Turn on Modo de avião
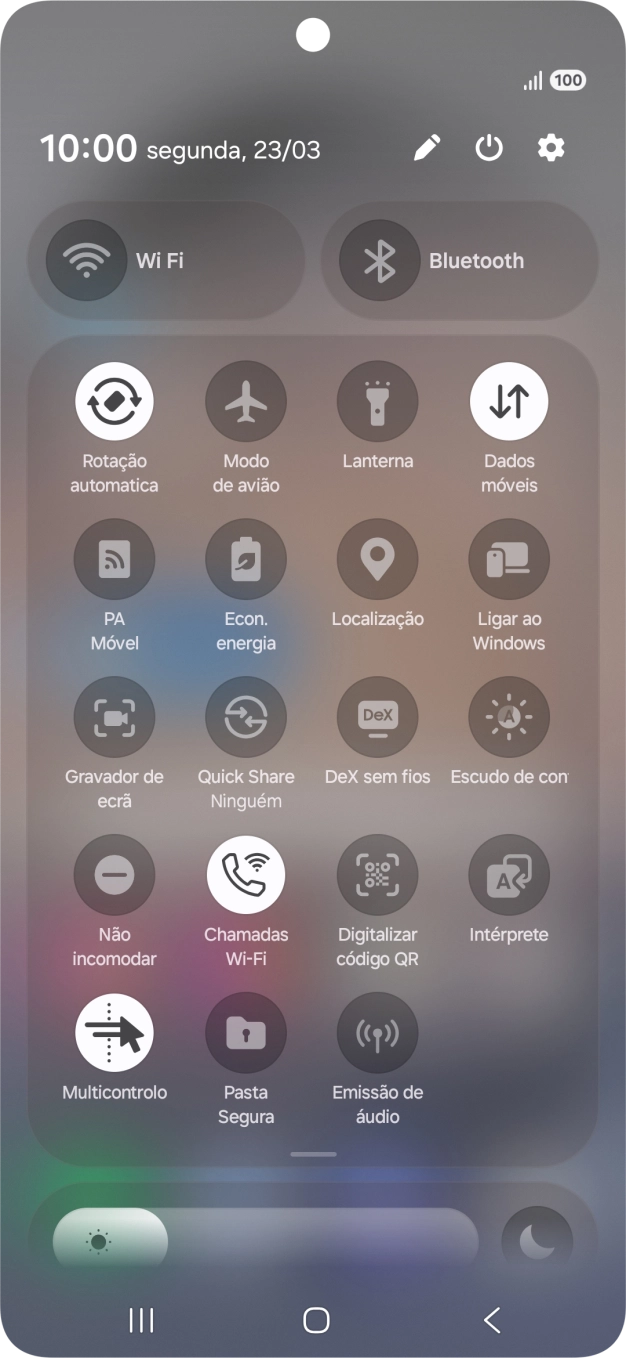Image resolution: width=626 pixels, height=1358 pixels. pos(246,401)
